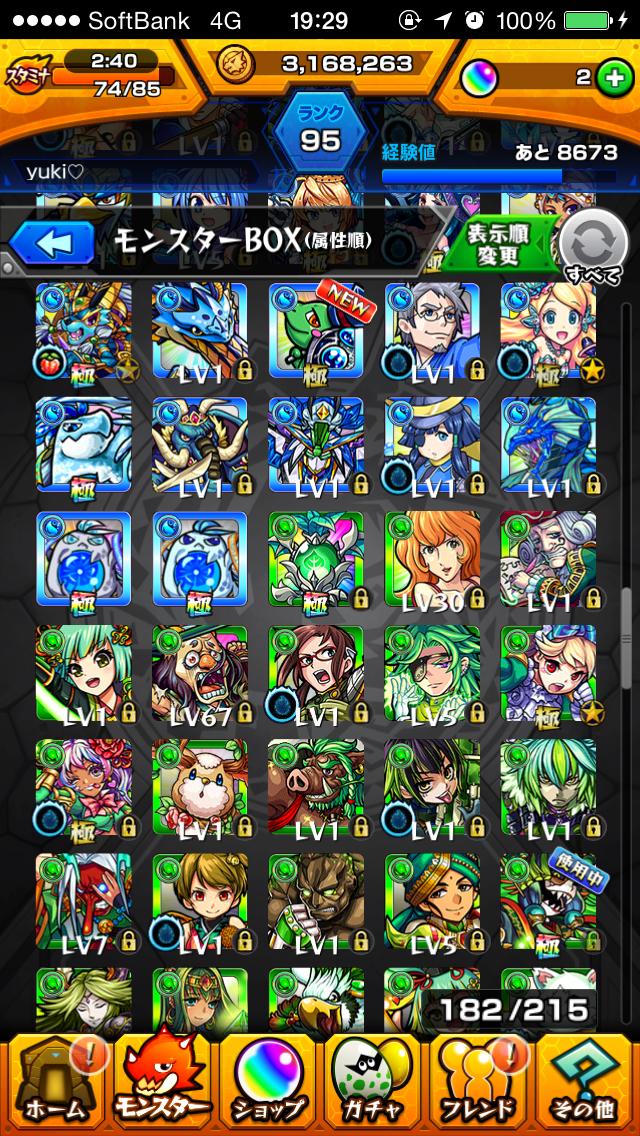The image size is (640, 1136).
Task: Open the fluffy owl monster tile
Action: pyautogui.click(x=199, y=787)
